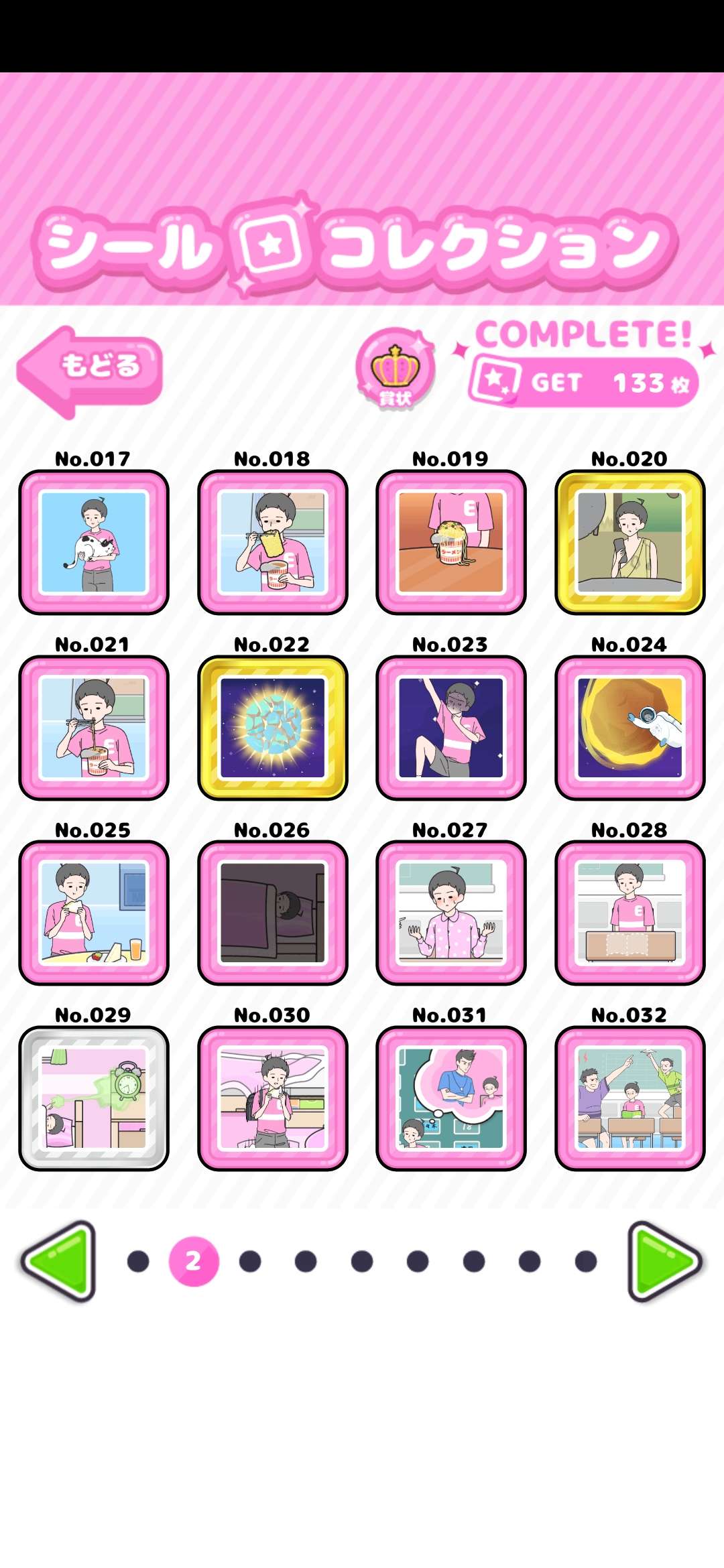Image resolution: width=724 pixels, height=1568 pixels.
Task: Open sticker No.023
Action: [451, 728]
